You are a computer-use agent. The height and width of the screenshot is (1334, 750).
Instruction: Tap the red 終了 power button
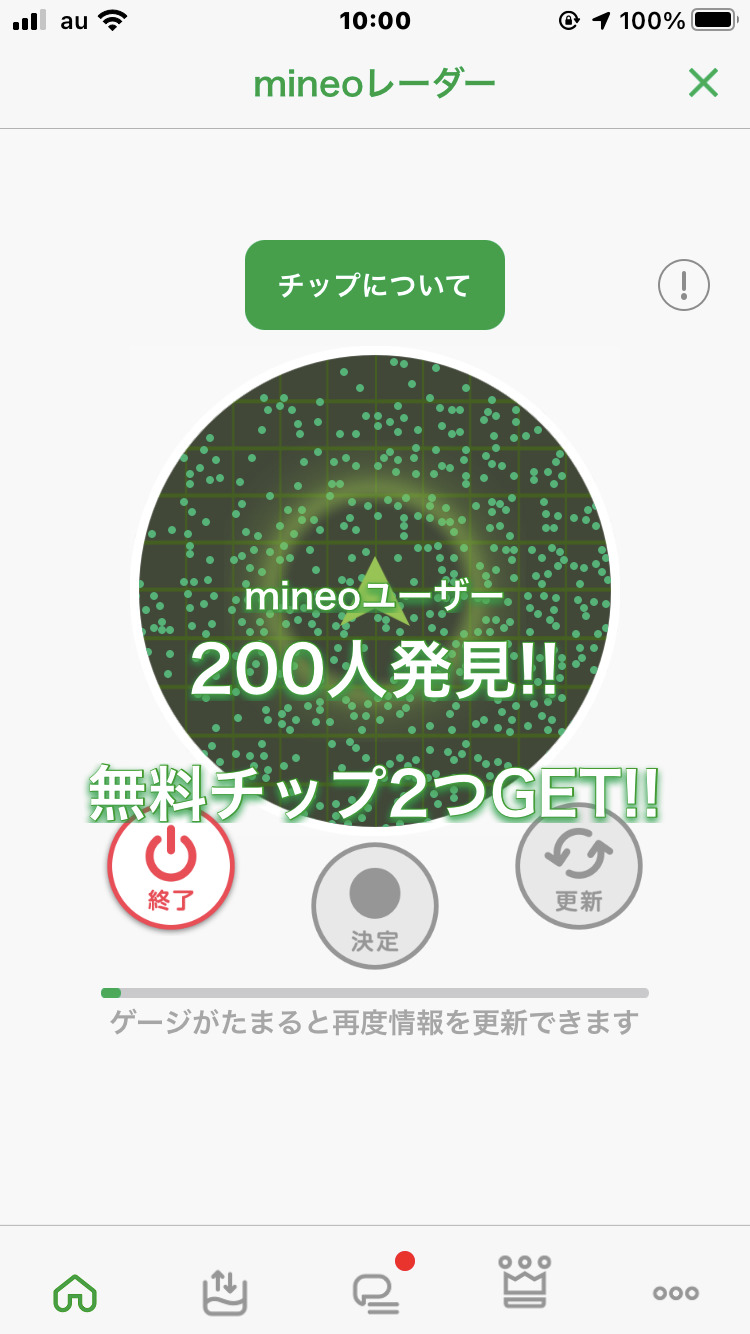click(x=171, y=867)
